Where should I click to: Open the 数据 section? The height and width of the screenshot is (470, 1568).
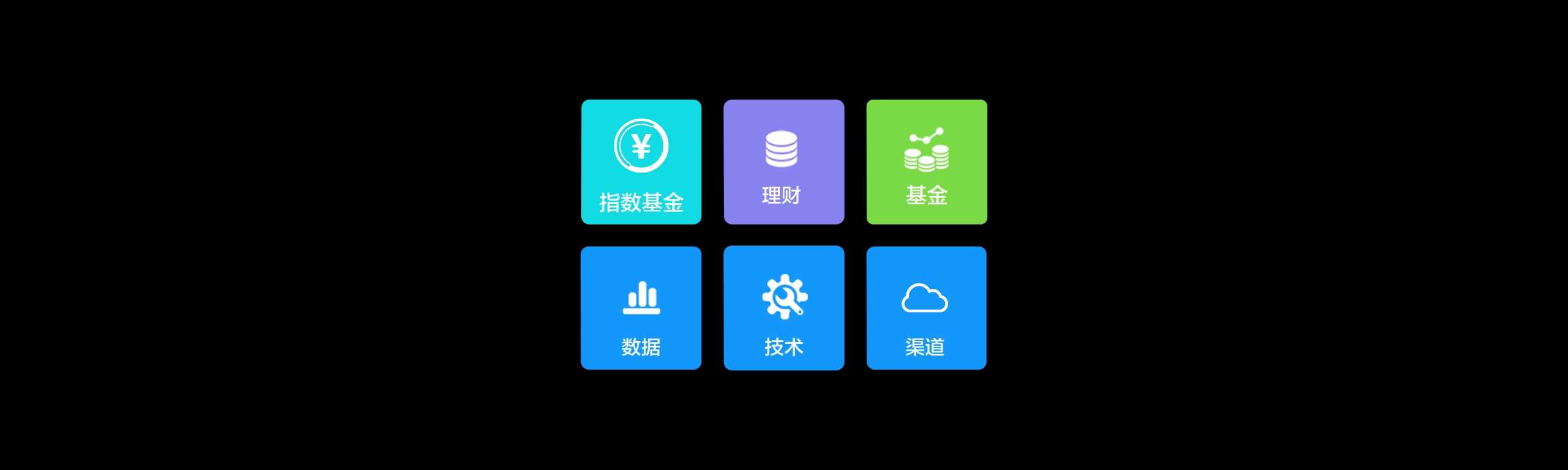[x=641, y=308]
